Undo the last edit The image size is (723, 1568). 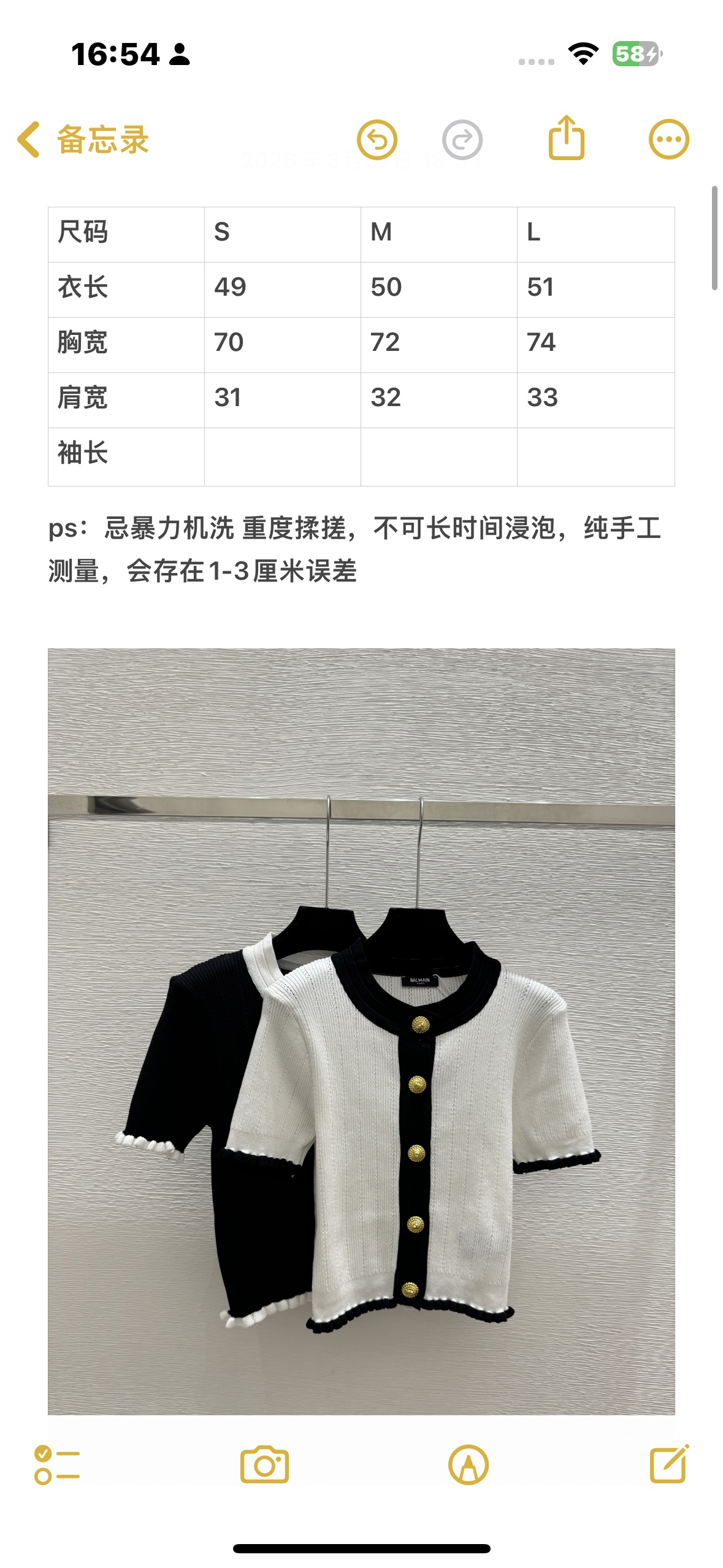pos(377,140)
